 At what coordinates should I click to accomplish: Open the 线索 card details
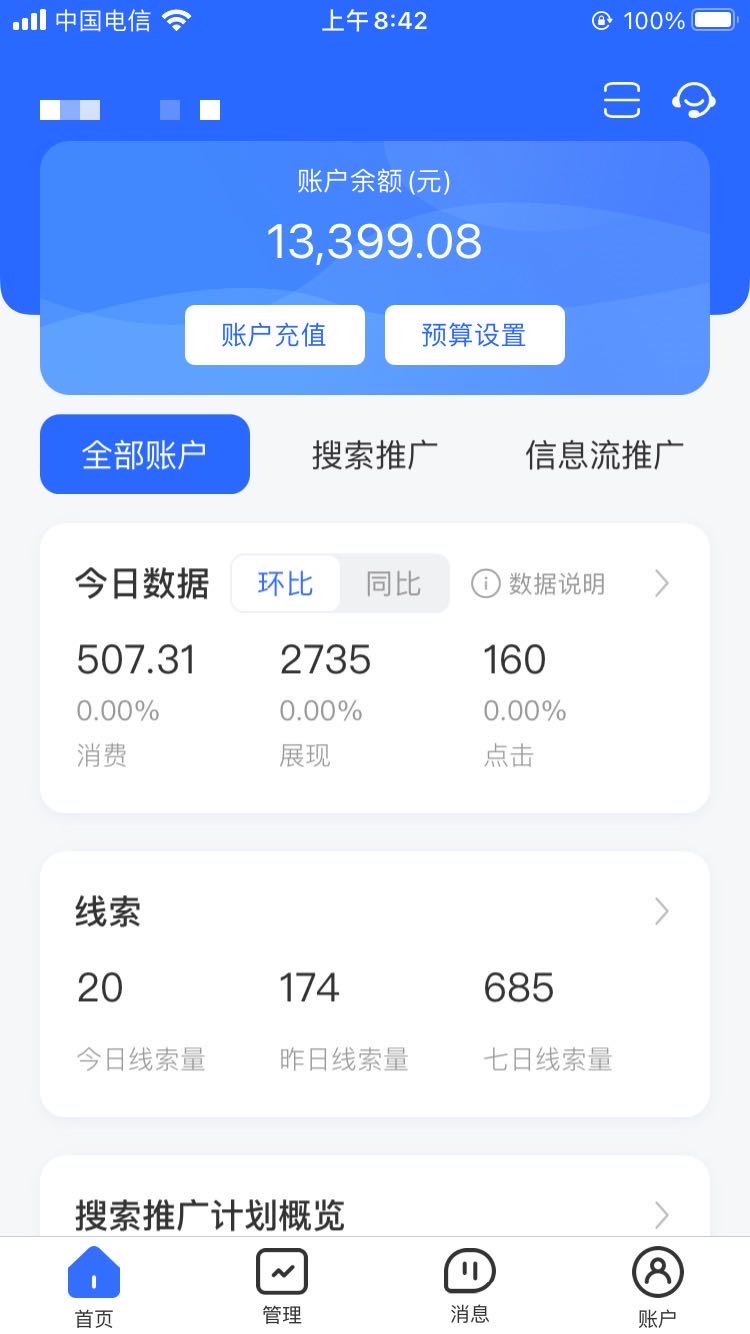(661, 911)
